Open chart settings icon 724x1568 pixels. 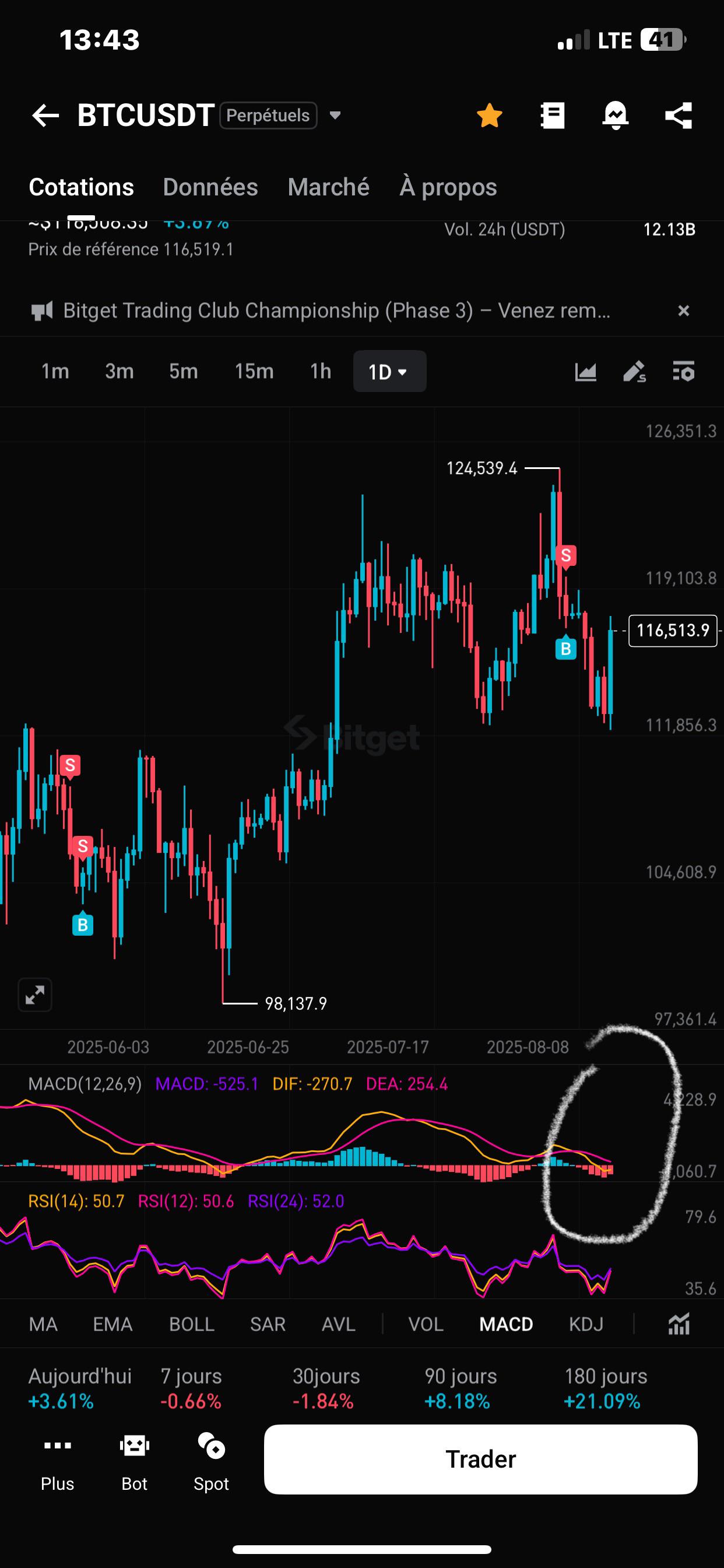[x=683, y=370]
